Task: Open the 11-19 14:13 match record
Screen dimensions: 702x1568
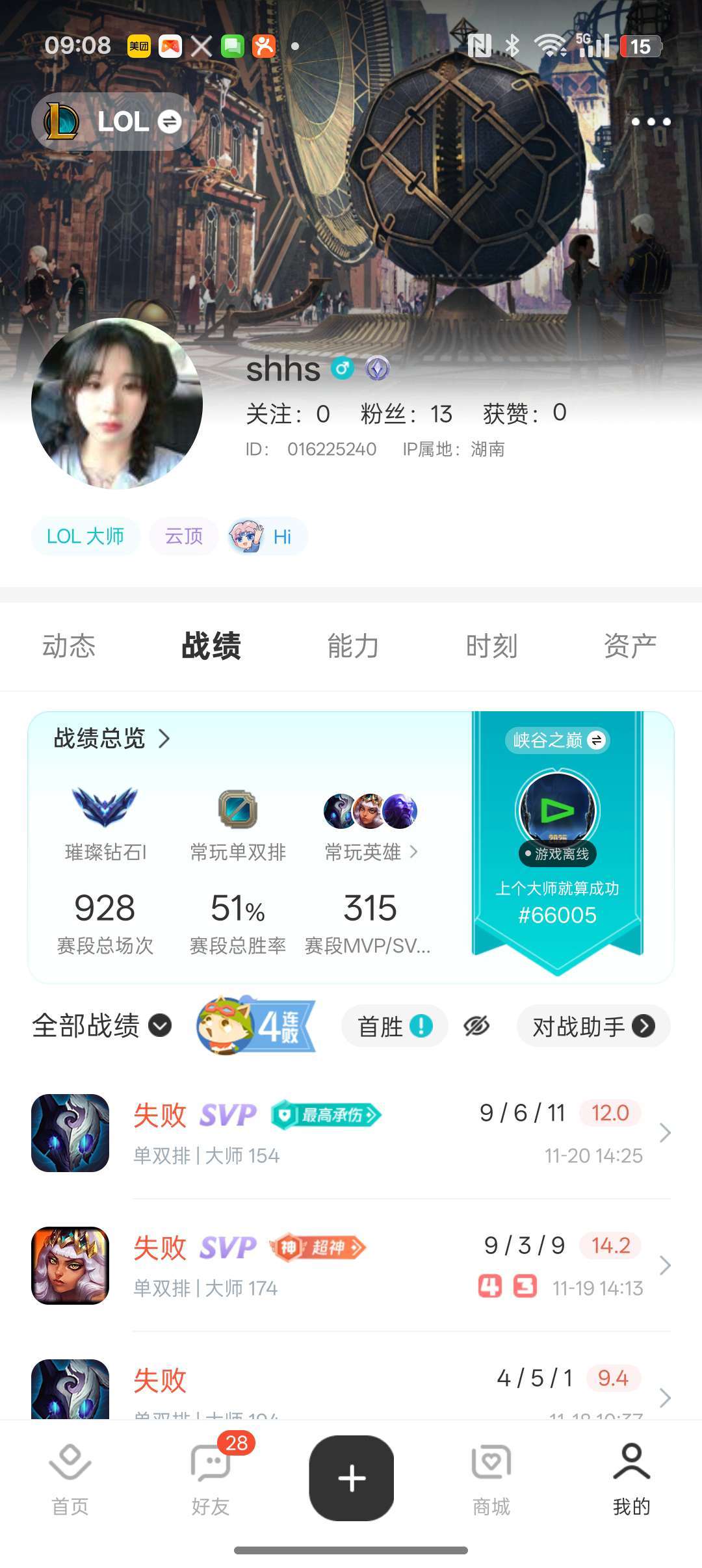Action: [x=351, y=1266]
